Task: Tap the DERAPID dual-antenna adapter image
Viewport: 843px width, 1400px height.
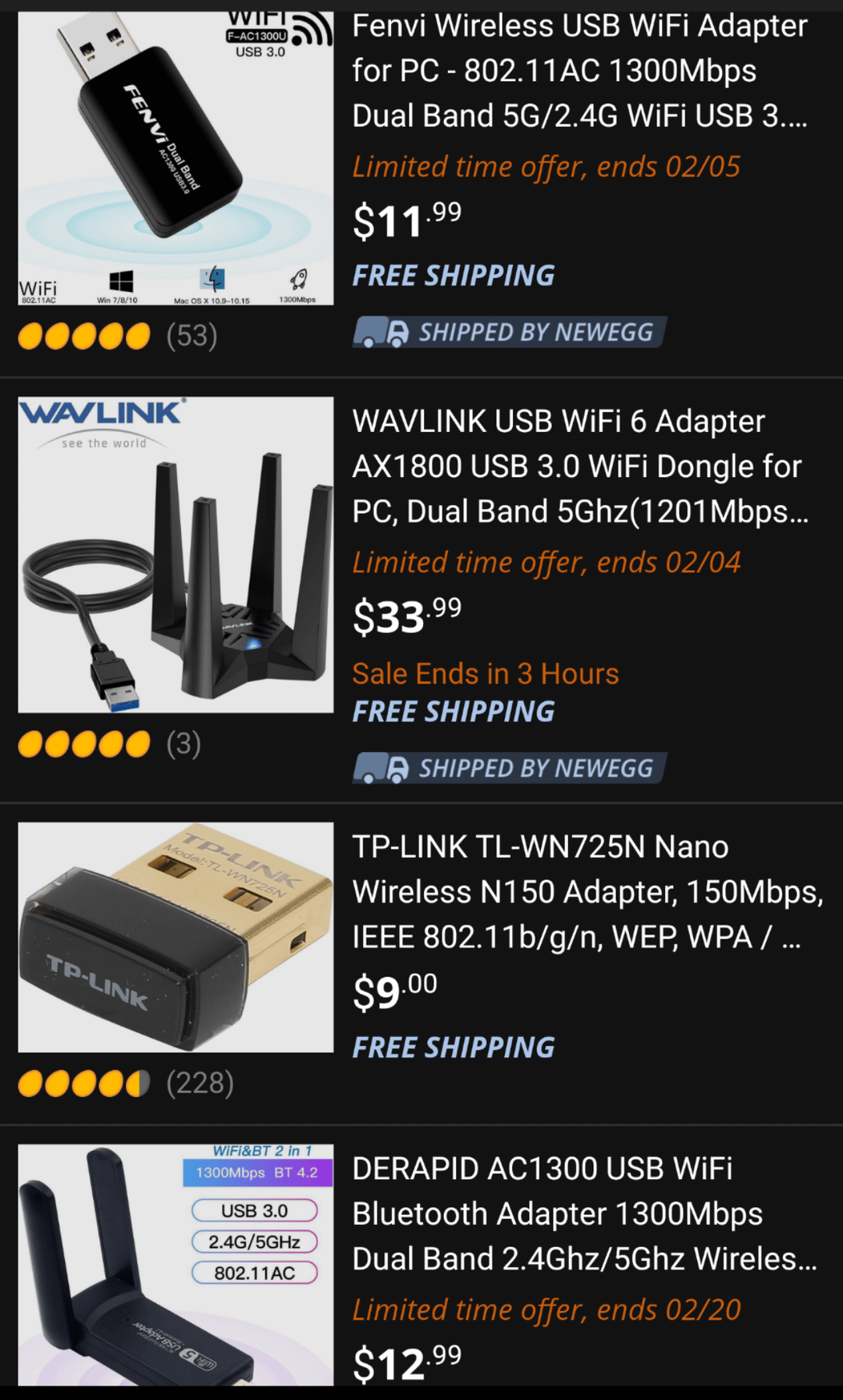Action: pyautogui.click(x=176, y=1265)
